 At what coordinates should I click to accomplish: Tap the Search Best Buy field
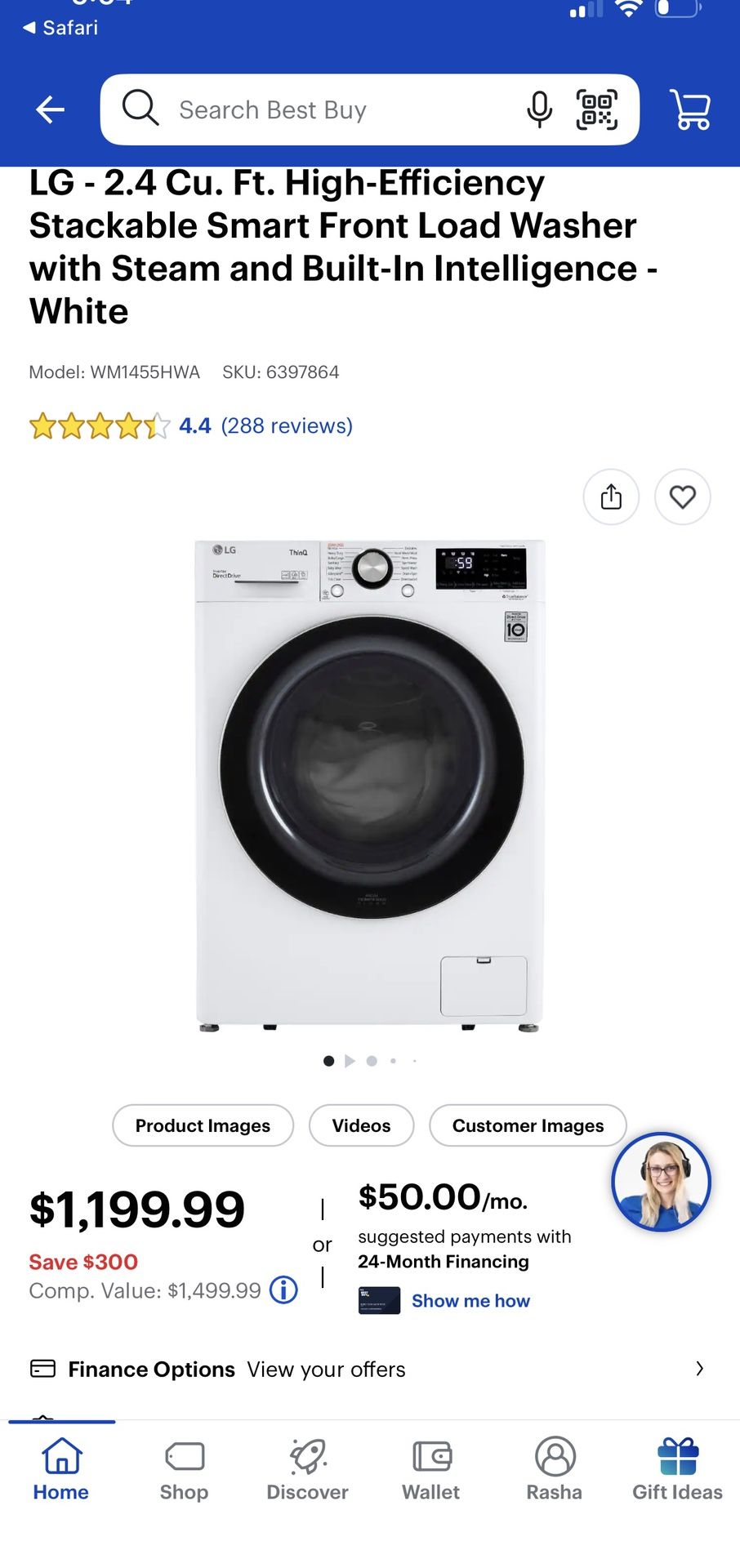pos(327,109)
